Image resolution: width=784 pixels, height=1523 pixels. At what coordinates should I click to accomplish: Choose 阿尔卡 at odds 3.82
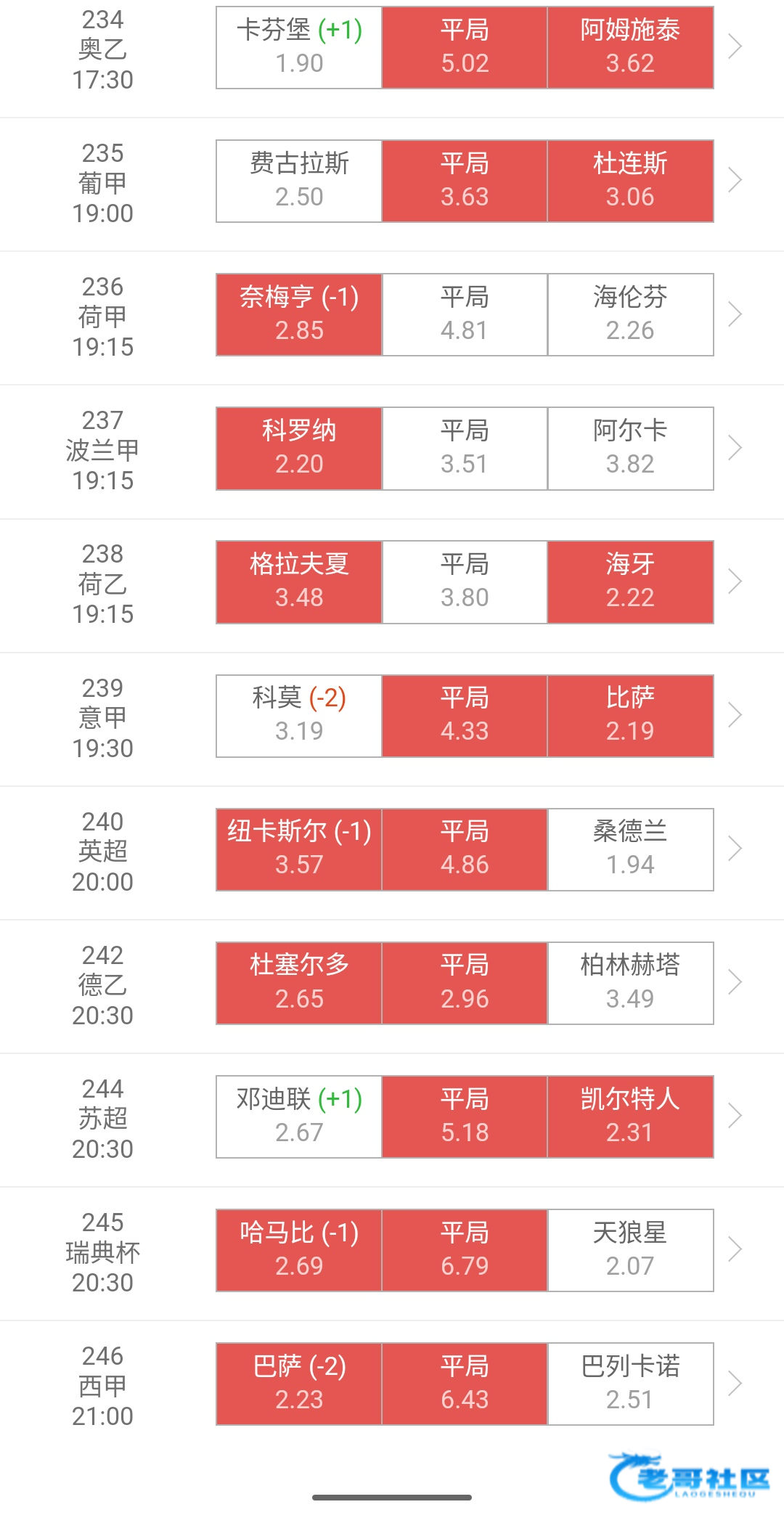[x=630, y=448]
